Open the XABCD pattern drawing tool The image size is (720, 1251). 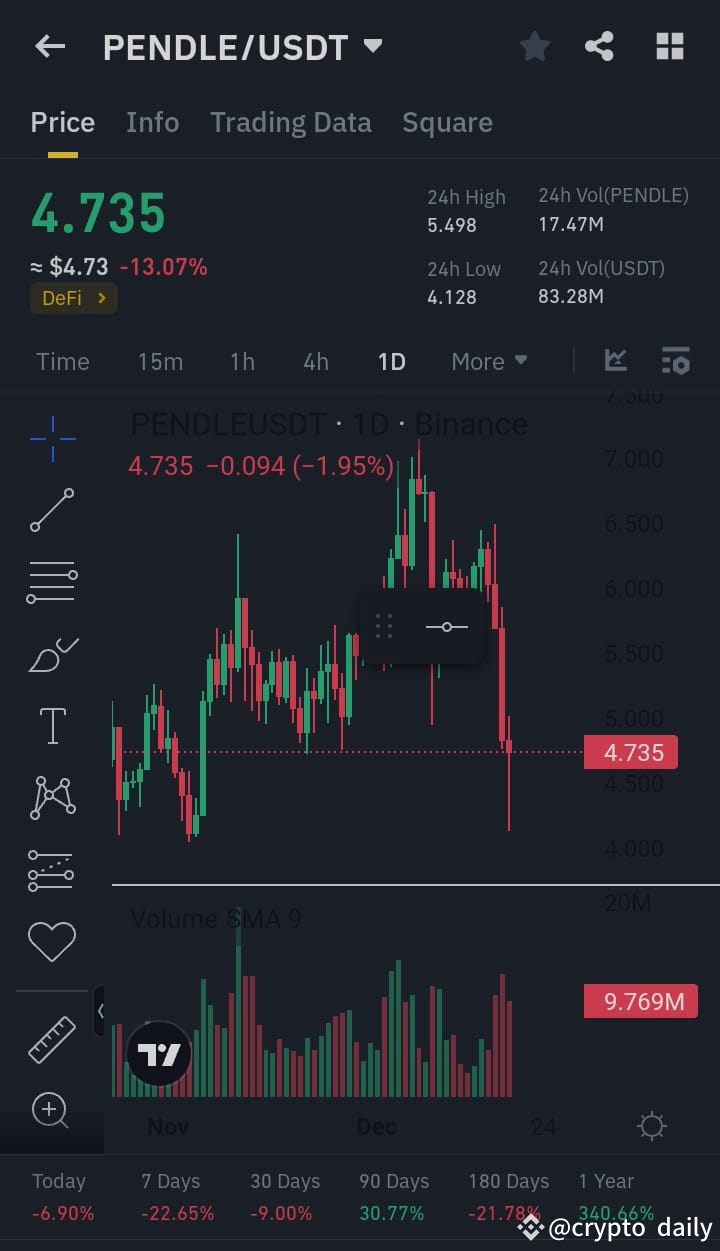52,795
